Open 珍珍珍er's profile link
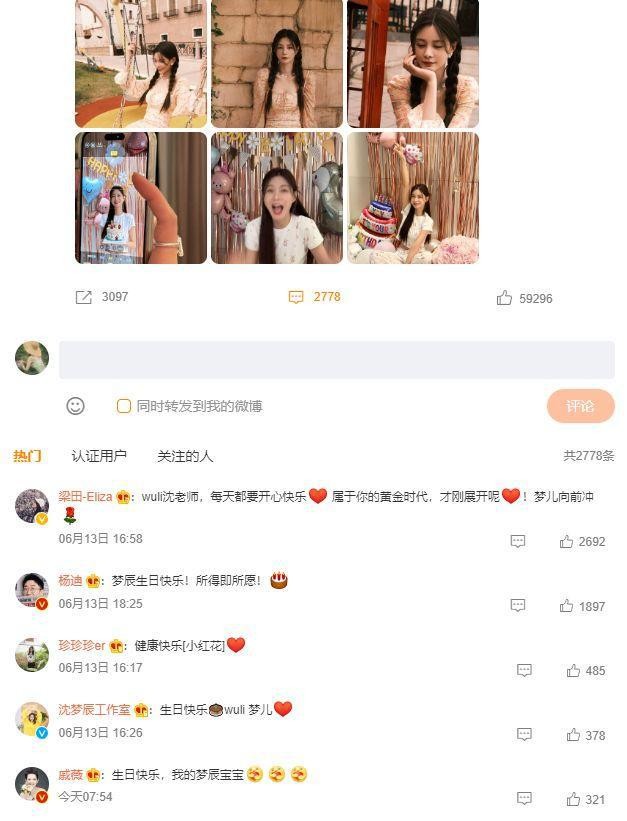The image size is (627, 821). 81,646
